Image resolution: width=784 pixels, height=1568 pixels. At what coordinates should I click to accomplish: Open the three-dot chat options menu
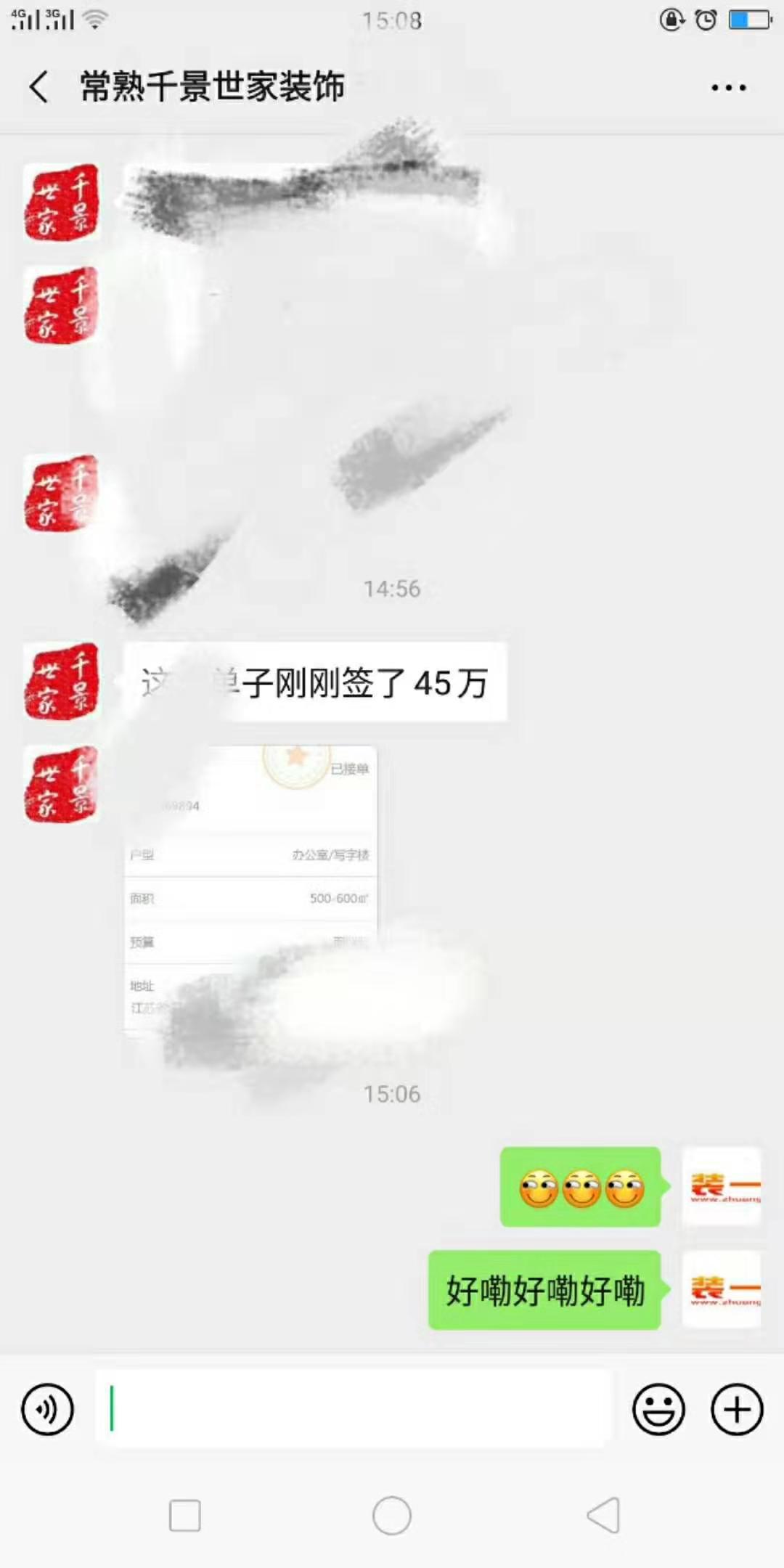tap(728, 88)
